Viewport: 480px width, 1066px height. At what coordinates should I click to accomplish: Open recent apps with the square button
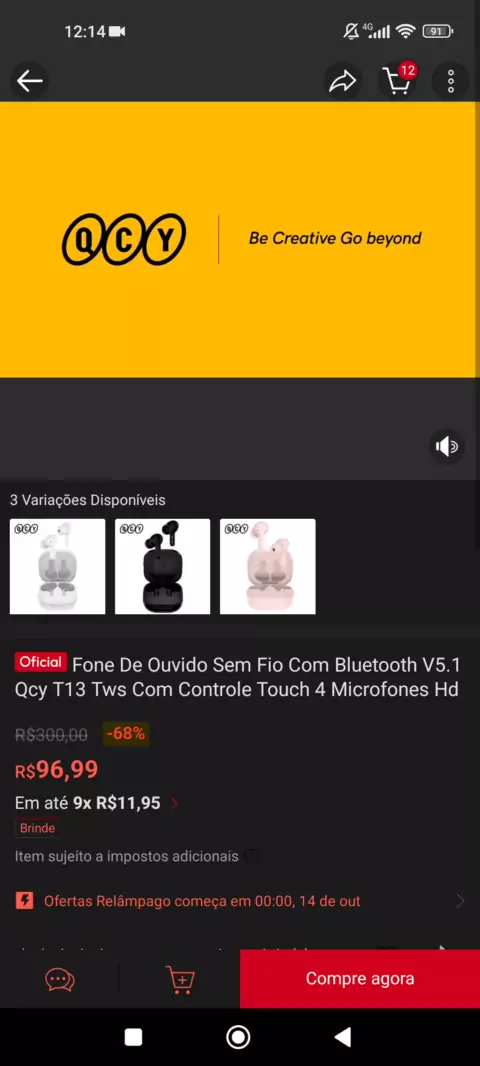(134, 1037)
